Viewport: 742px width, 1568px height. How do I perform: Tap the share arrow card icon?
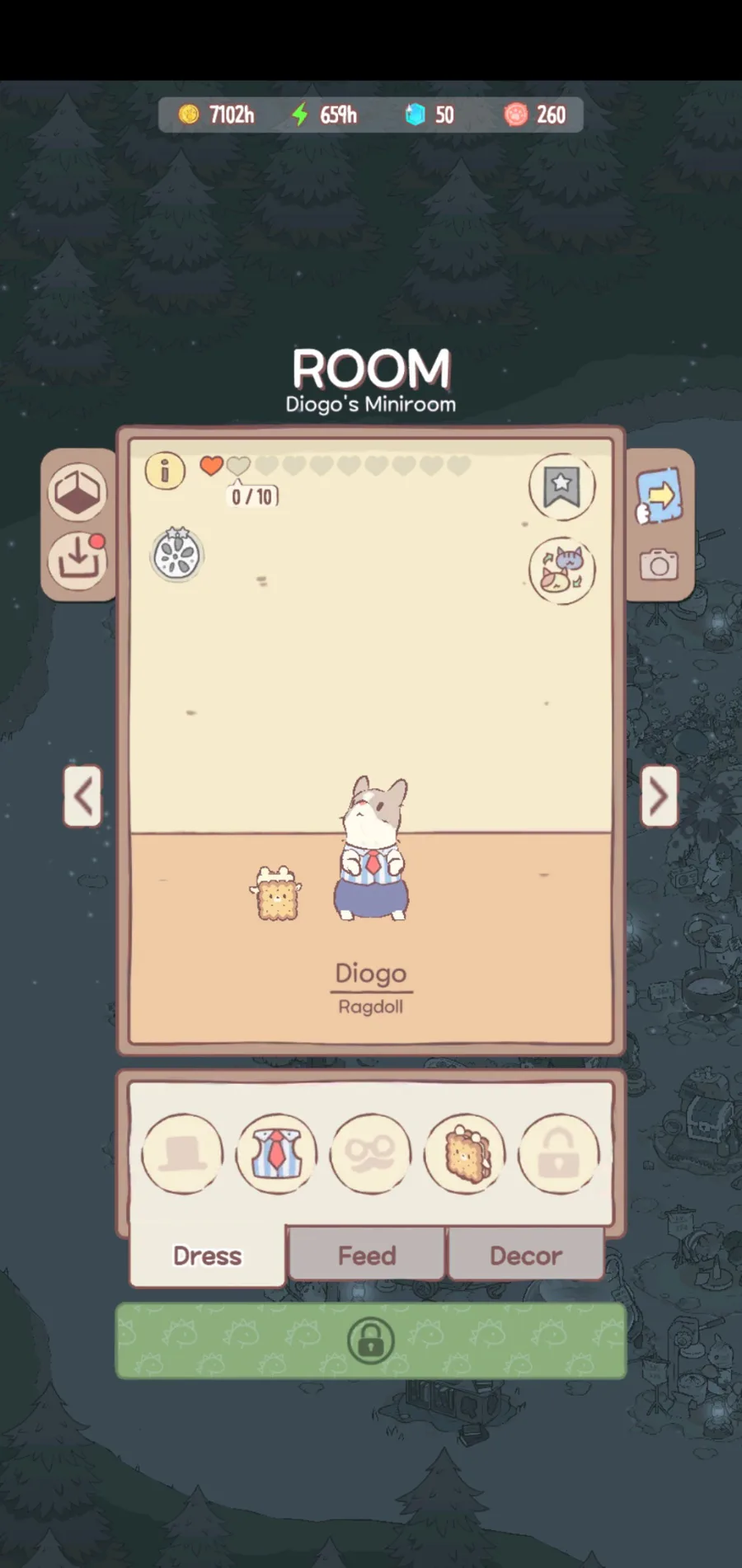click(659, 495)
